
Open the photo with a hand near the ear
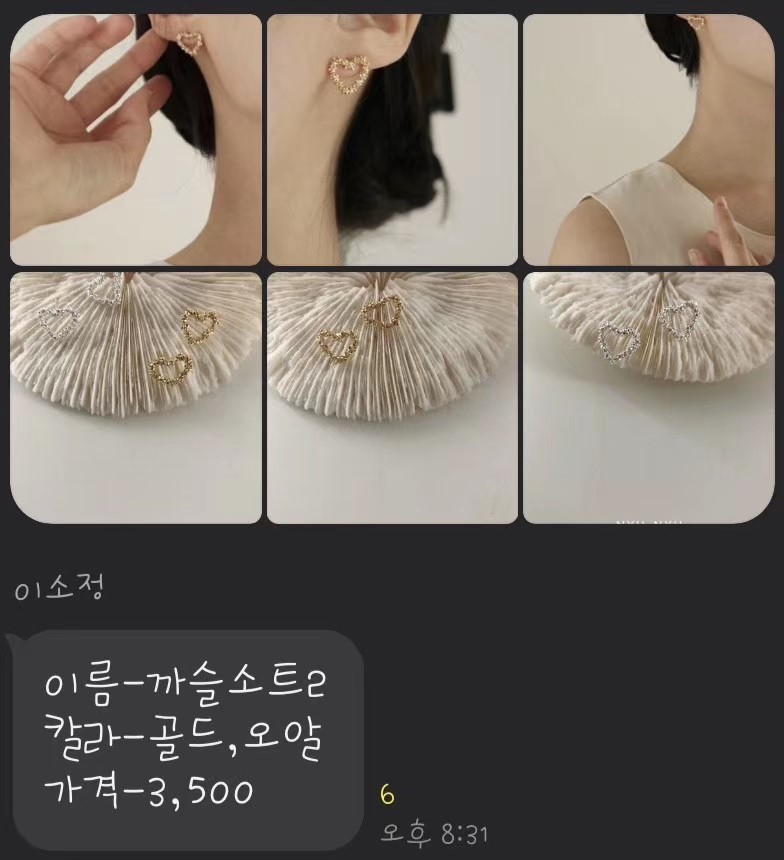point(135,140)
